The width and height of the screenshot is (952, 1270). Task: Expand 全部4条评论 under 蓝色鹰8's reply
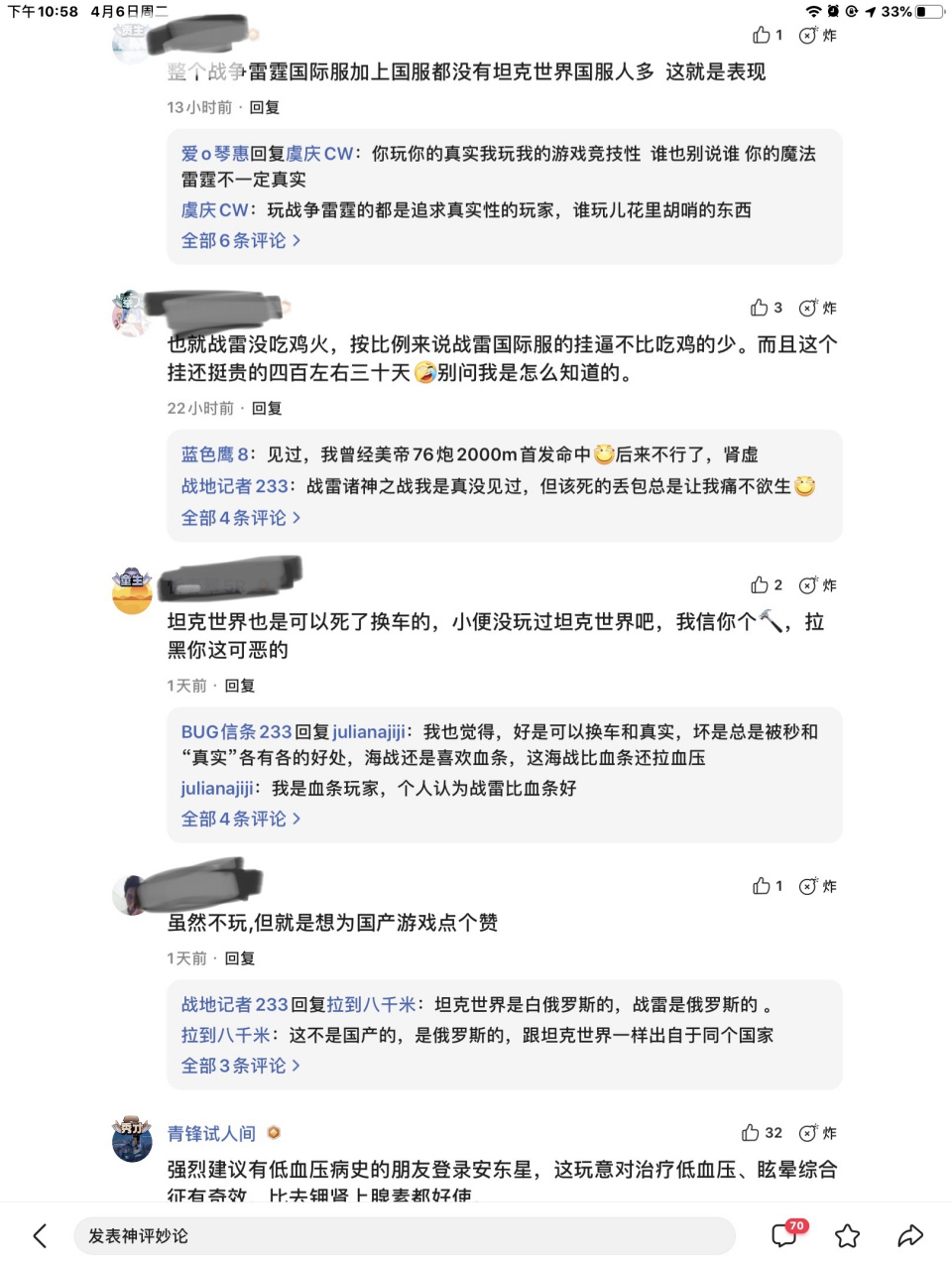238,518
